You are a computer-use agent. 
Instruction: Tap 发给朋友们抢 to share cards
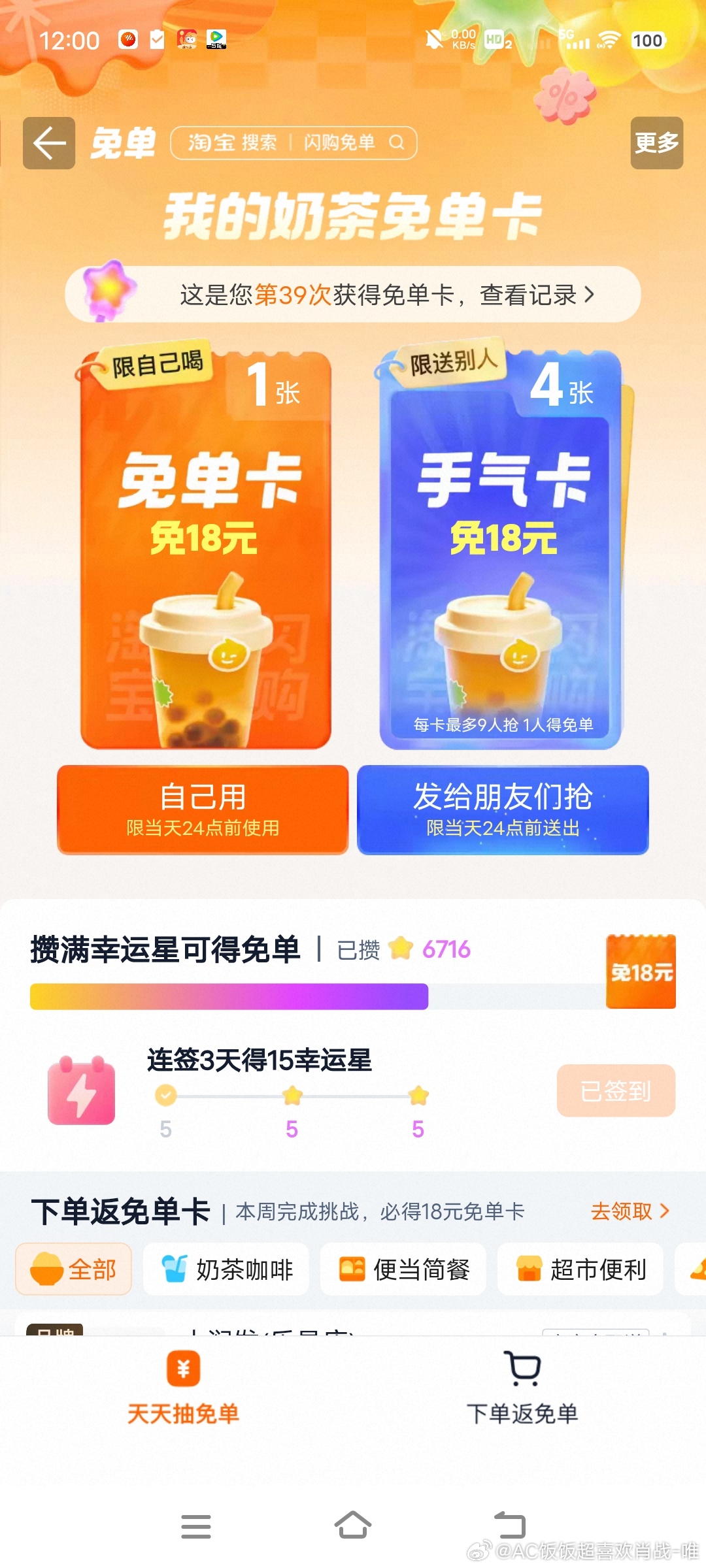point(503,809)
